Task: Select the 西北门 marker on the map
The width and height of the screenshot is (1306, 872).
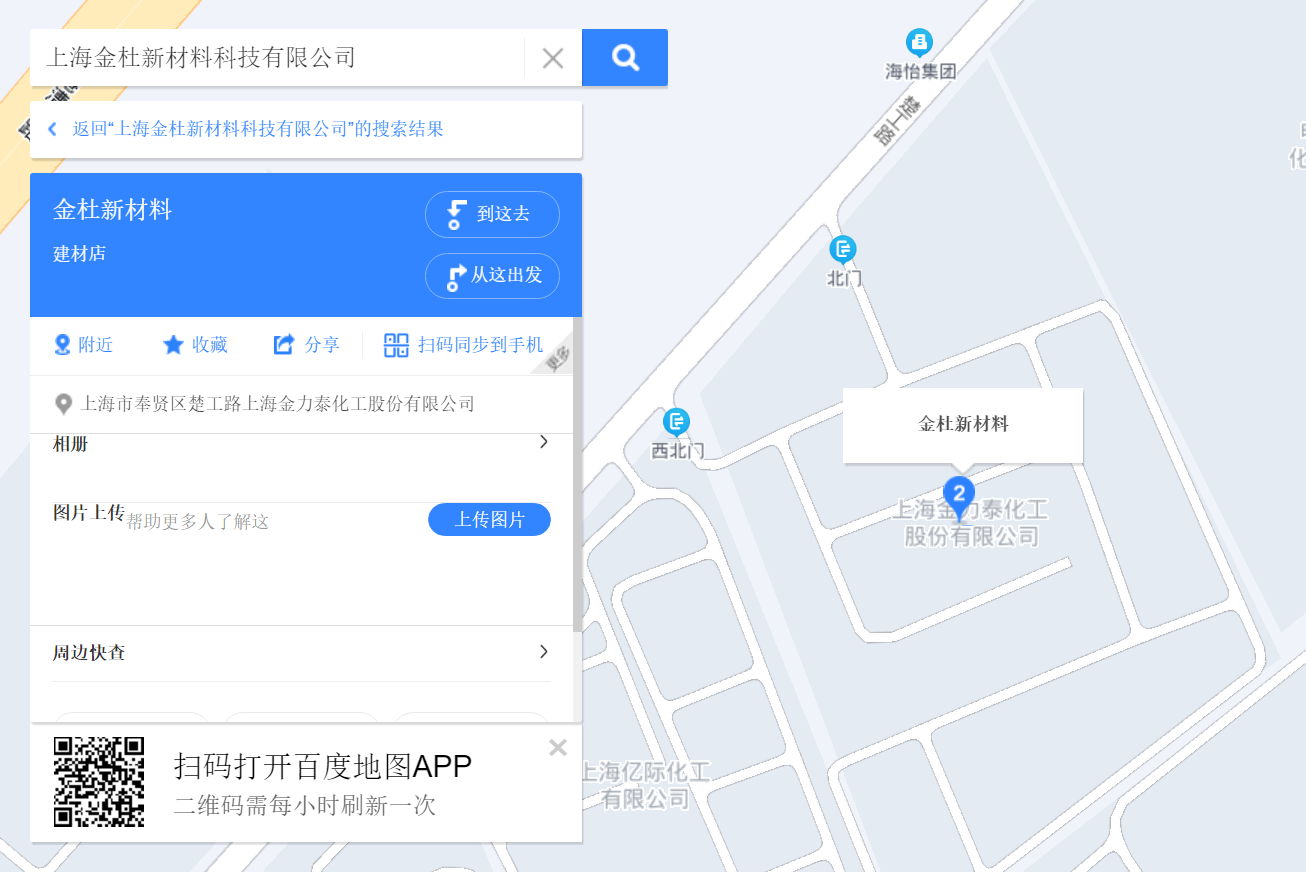Action: (x=677, y=422)
